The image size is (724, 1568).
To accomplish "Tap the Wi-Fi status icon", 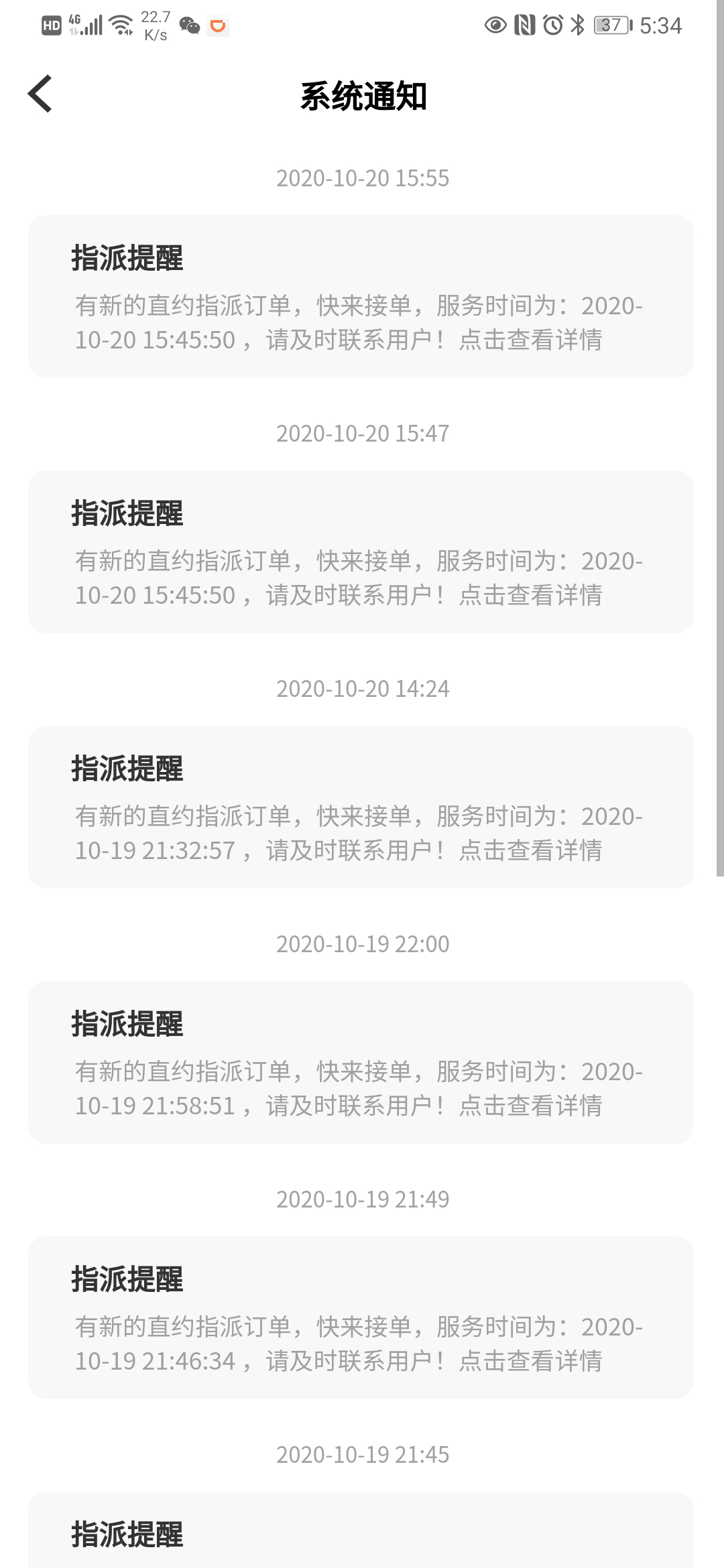I will [121, 23].
